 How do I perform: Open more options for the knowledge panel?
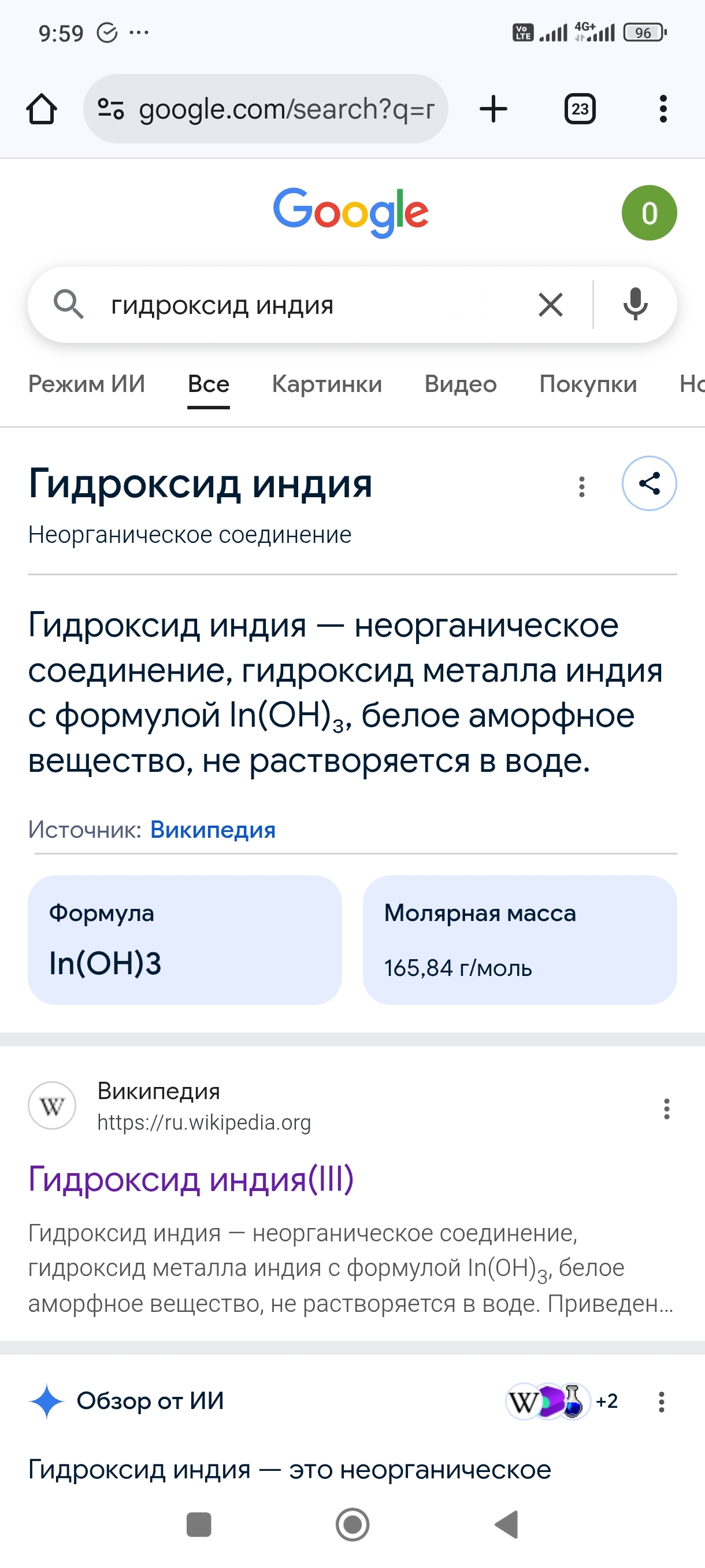581,486
